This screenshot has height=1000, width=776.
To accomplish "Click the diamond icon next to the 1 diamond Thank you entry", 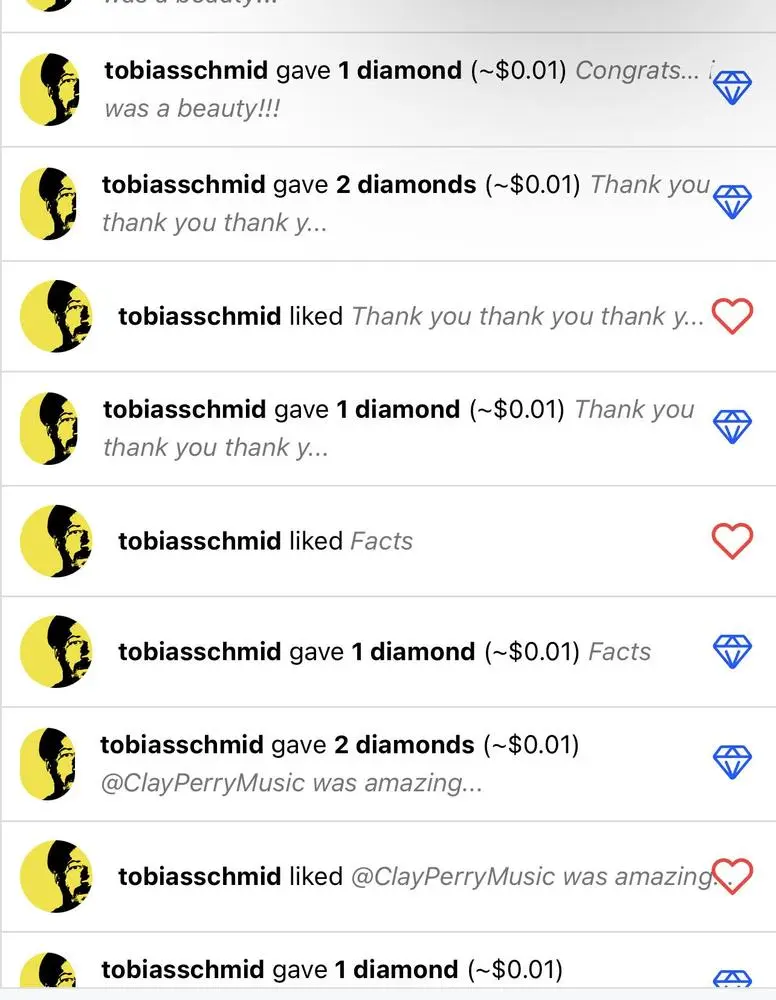I will (733, 425).
